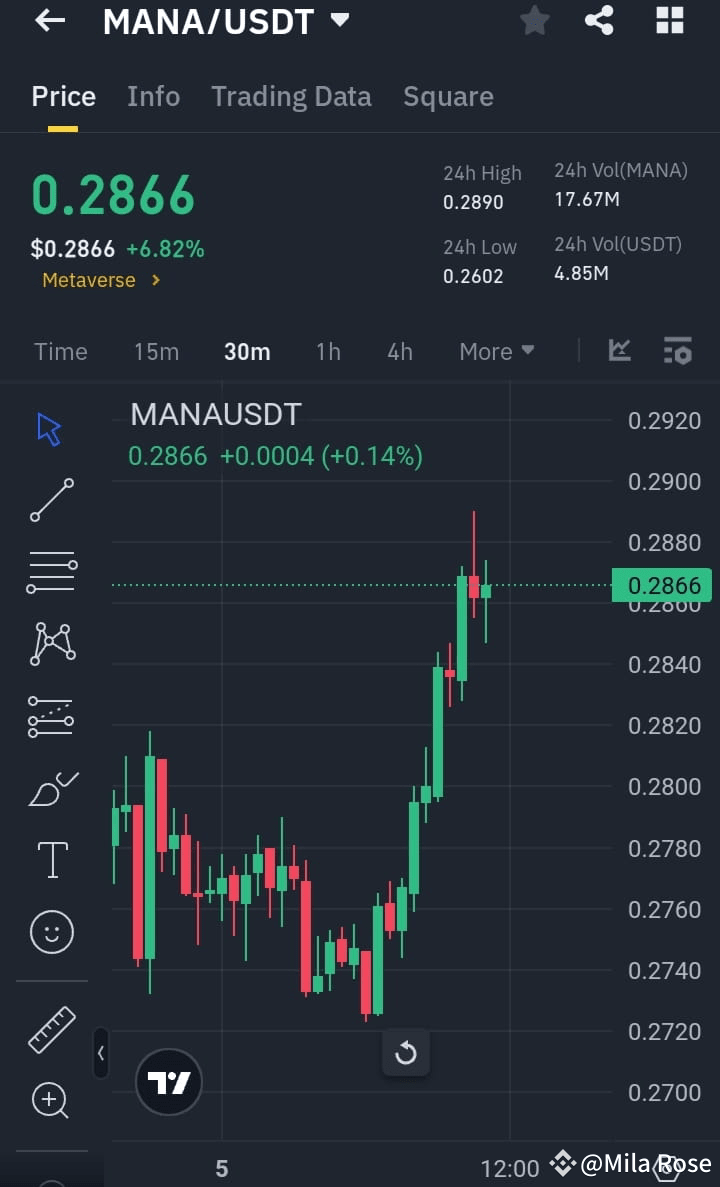The height and width of the screenshot is (1187, 720).
Task: Switch to the Trading Data tab
Action: [x=291, y=96]
